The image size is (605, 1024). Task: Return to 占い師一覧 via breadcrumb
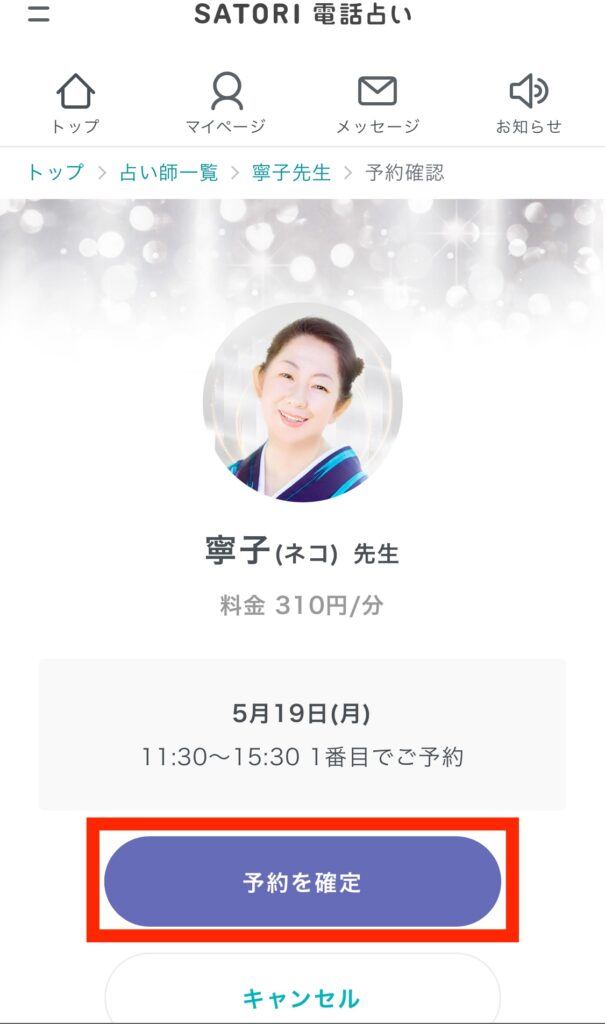pos(168,173)
